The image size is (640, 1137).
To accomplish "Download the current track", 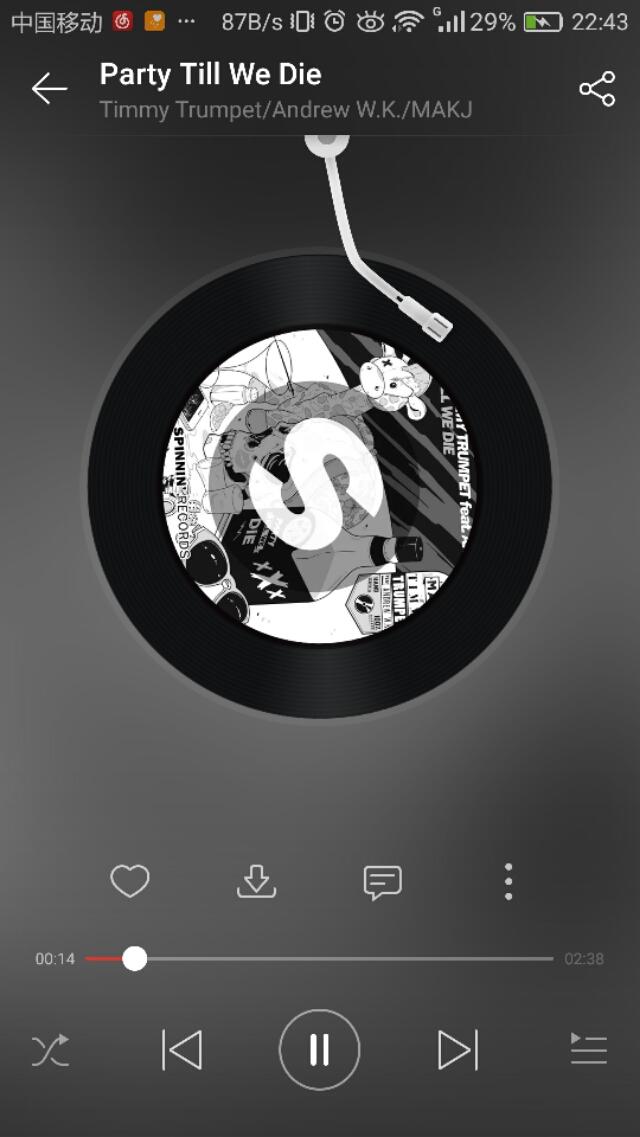I will coord(256,881).
